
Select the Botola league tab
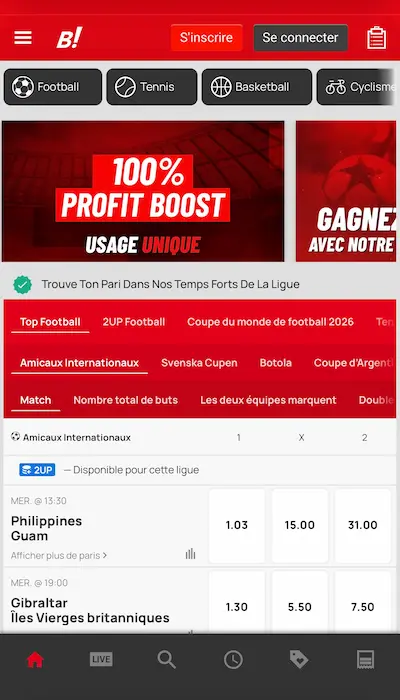[276, 363]
